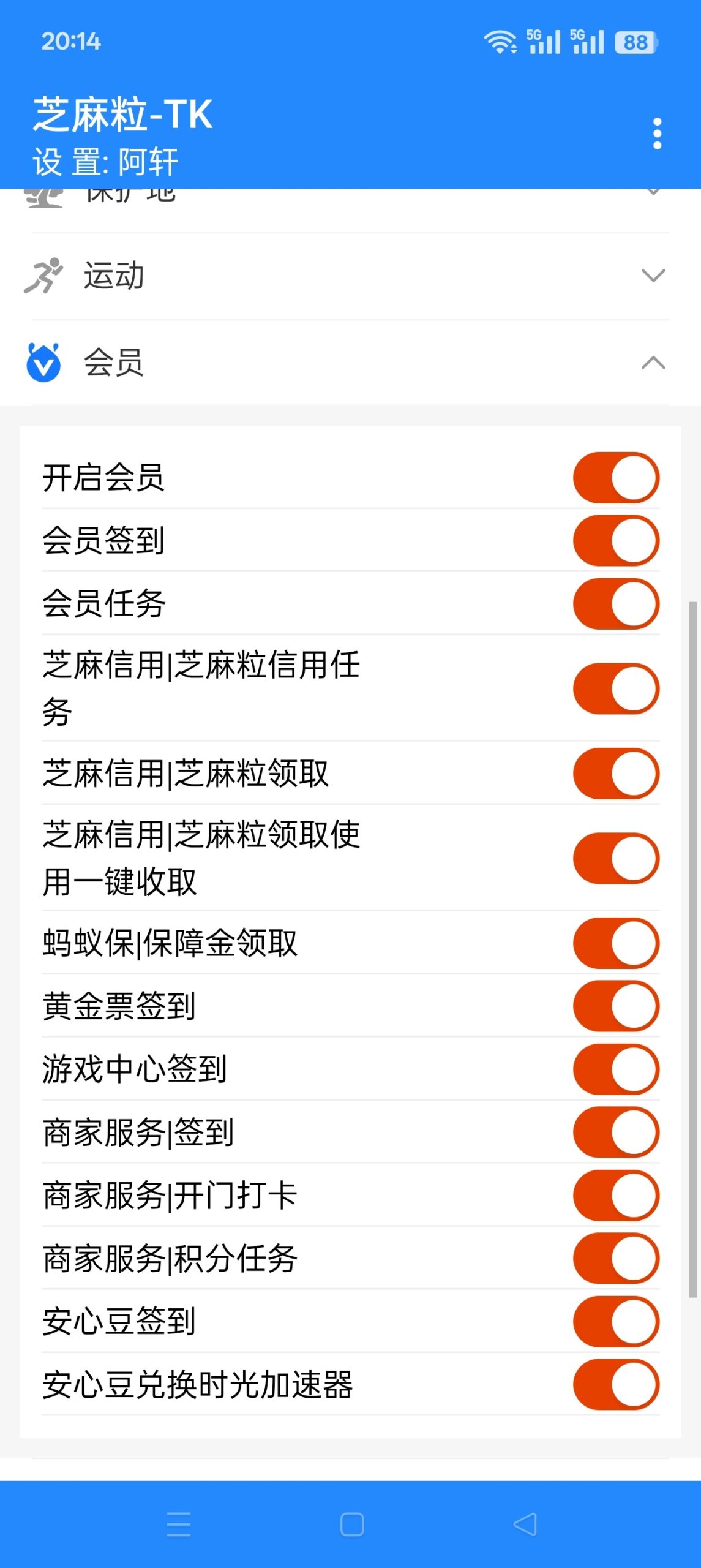
Task: Disable the 开启会员 toggle
Action: pos(615,477)
